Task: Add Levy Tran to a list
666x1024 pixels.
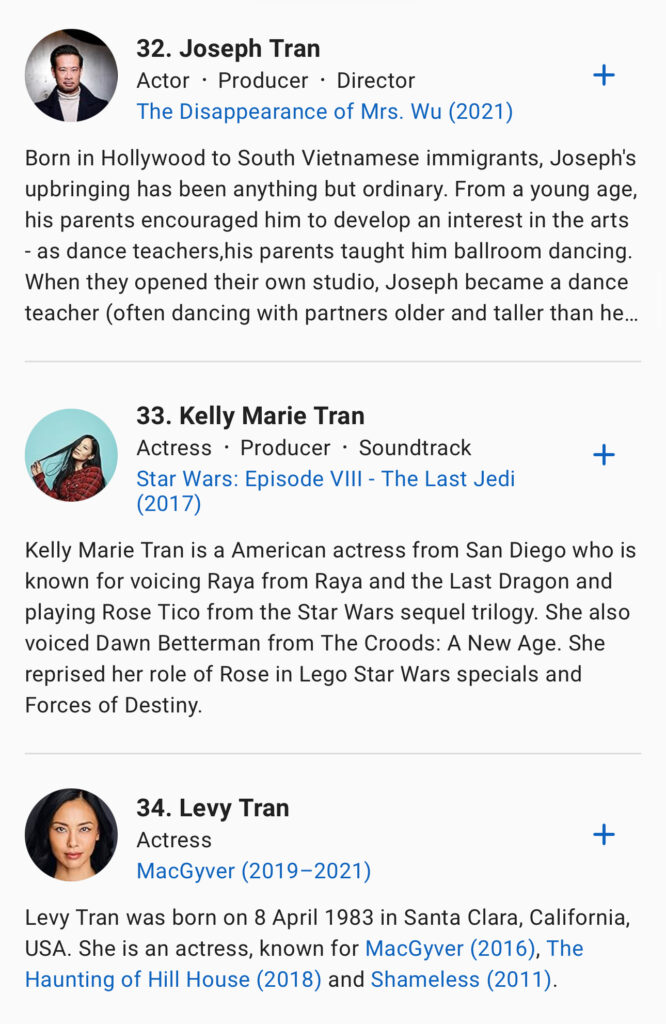Action: pyautogui.click(x=604, y=835)
